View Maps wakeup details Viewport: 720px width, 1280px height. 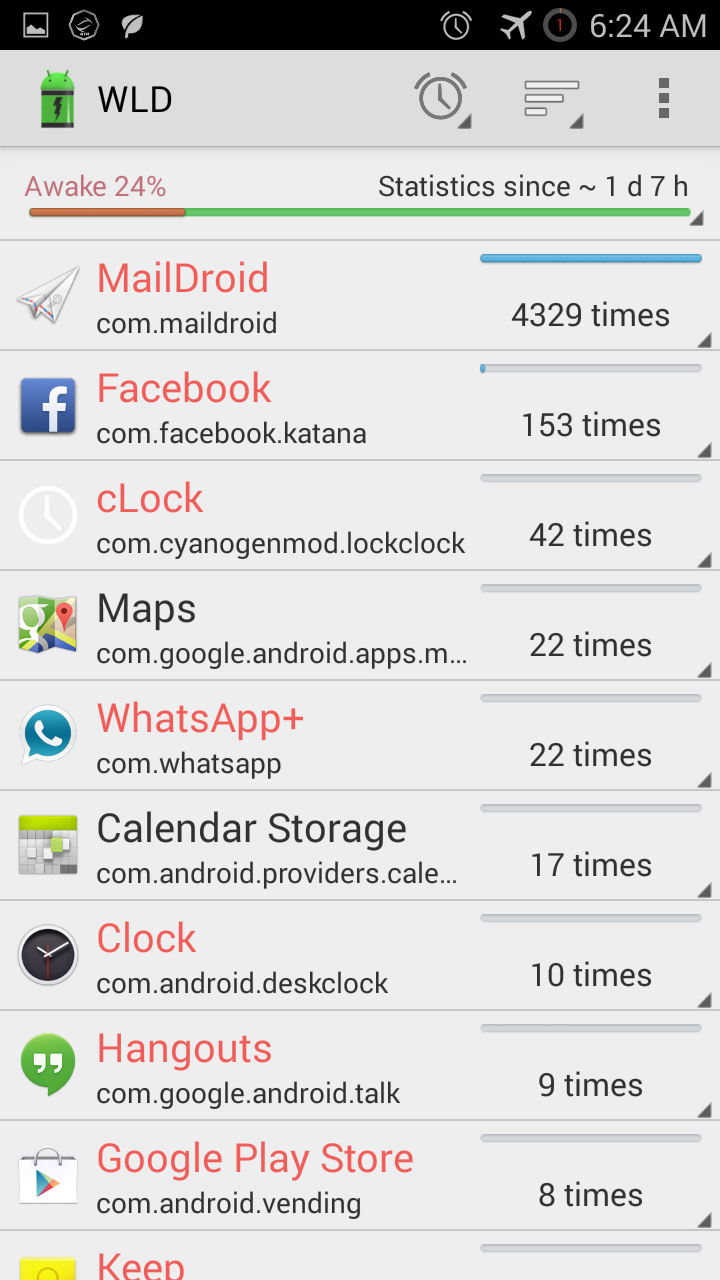click(360, 626)
